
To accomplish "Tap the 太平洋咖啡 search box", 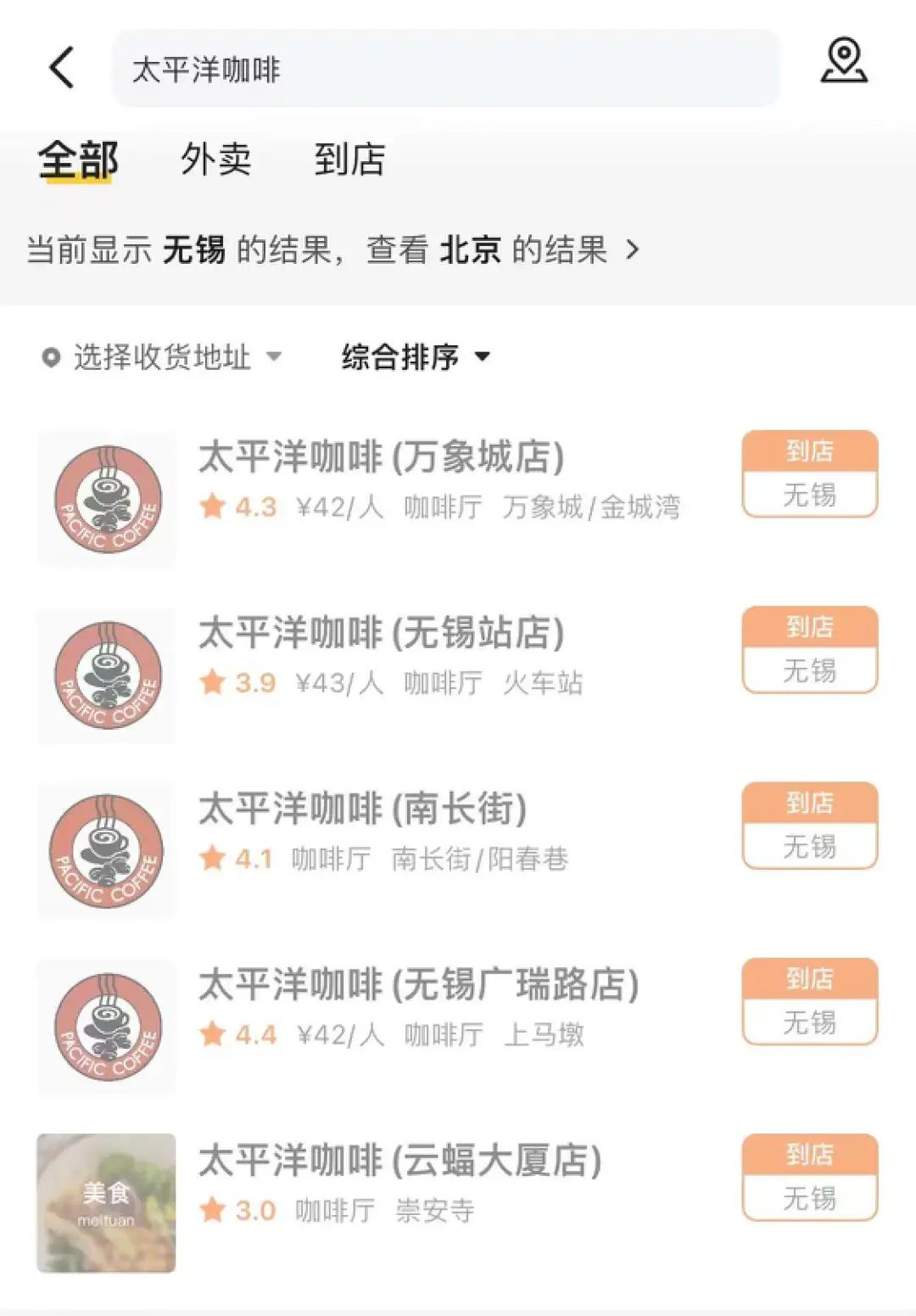I will click(x=444, y=69).
